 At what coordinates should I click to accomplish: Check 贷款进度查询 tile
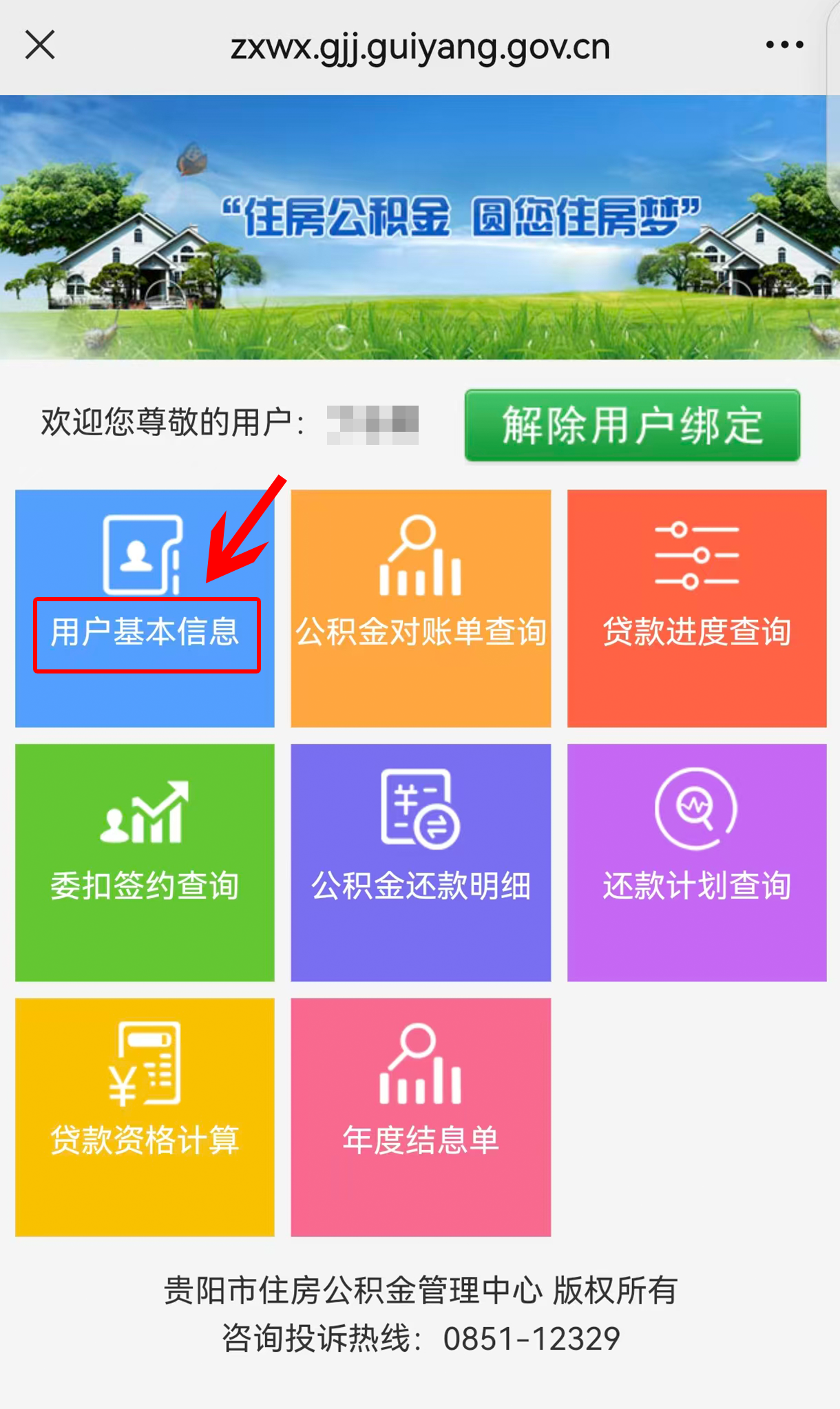pos(697,608)
